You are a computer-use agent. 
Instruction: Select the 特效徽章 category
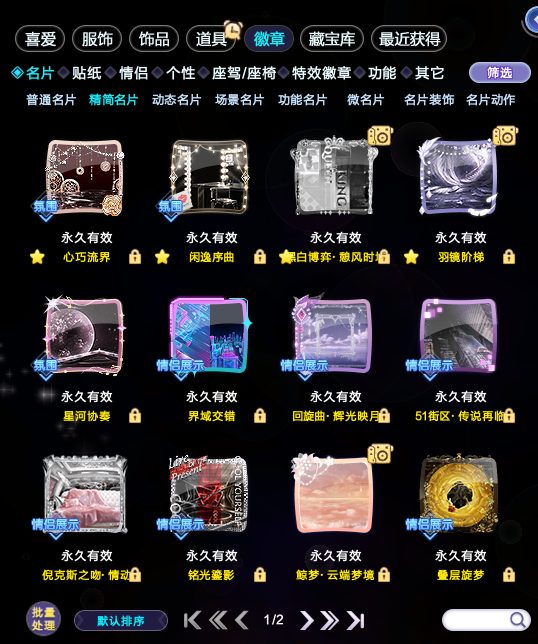pos(322,73)
